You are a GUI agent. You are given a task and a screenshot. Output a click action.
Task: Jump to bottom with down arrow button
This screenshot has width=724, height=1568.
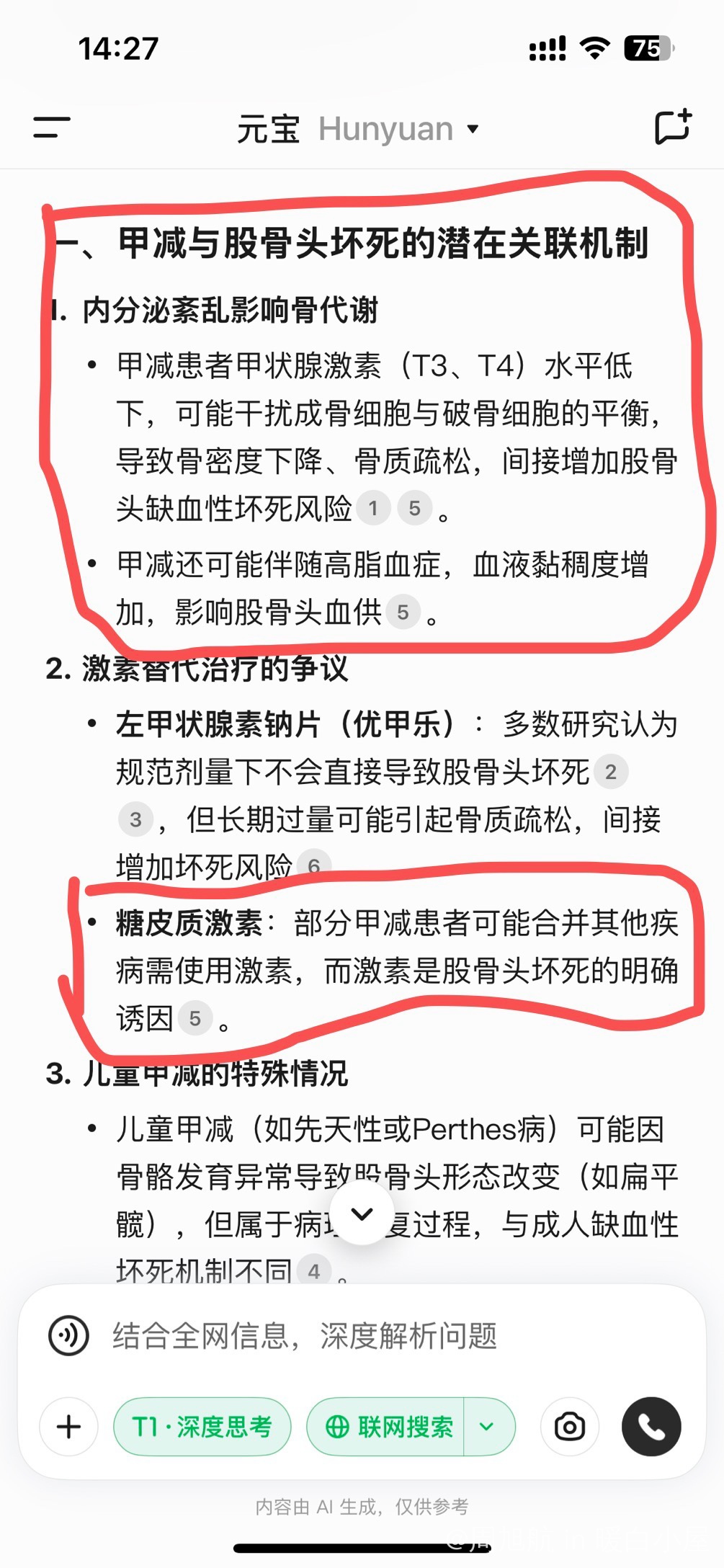tap(362, 1214)
